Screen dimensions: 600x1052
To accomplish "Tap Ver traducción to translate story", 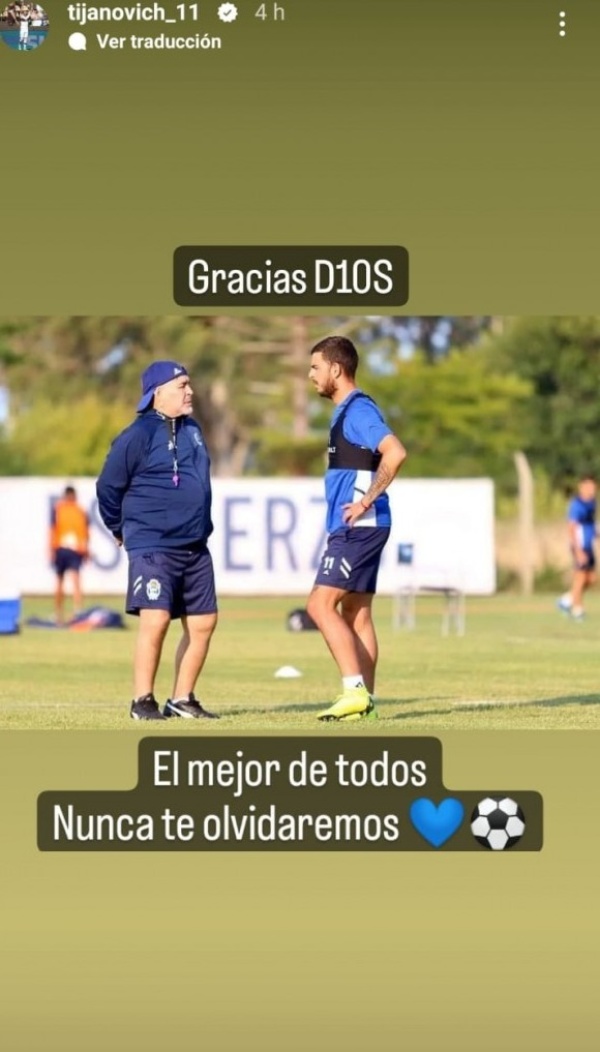I will click(157, 42).
